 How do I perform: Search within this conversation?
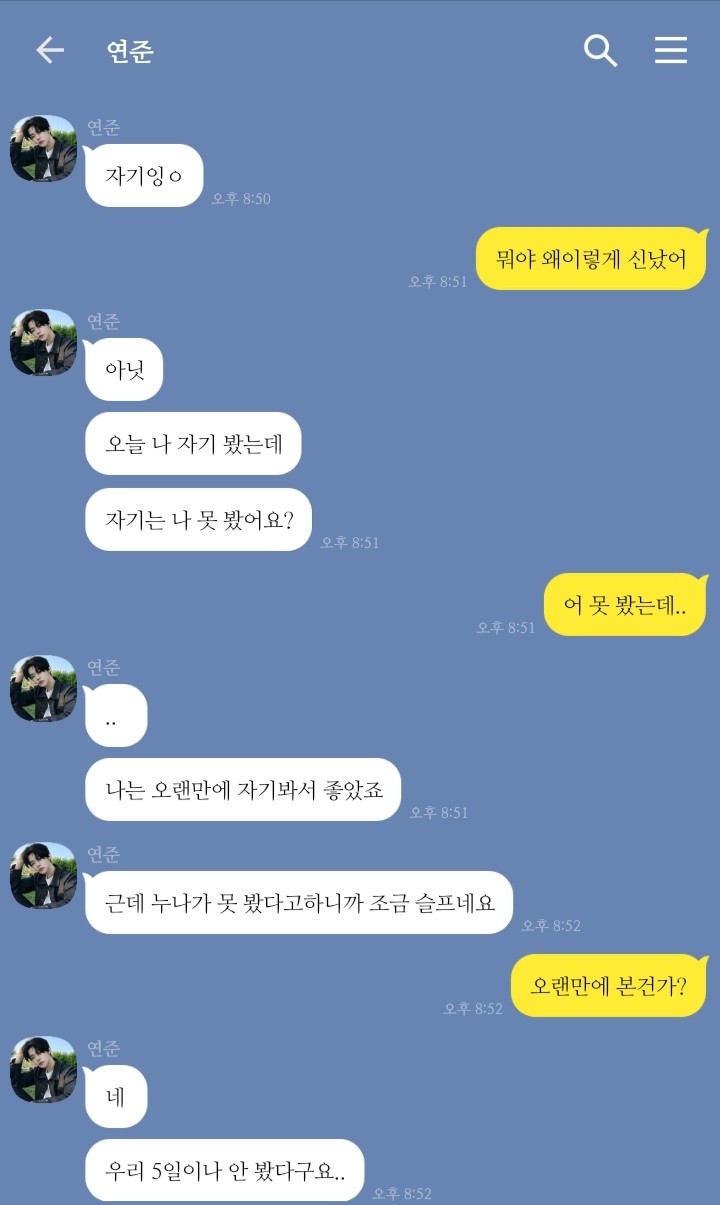pyautogui.click(x=600, y=50)
